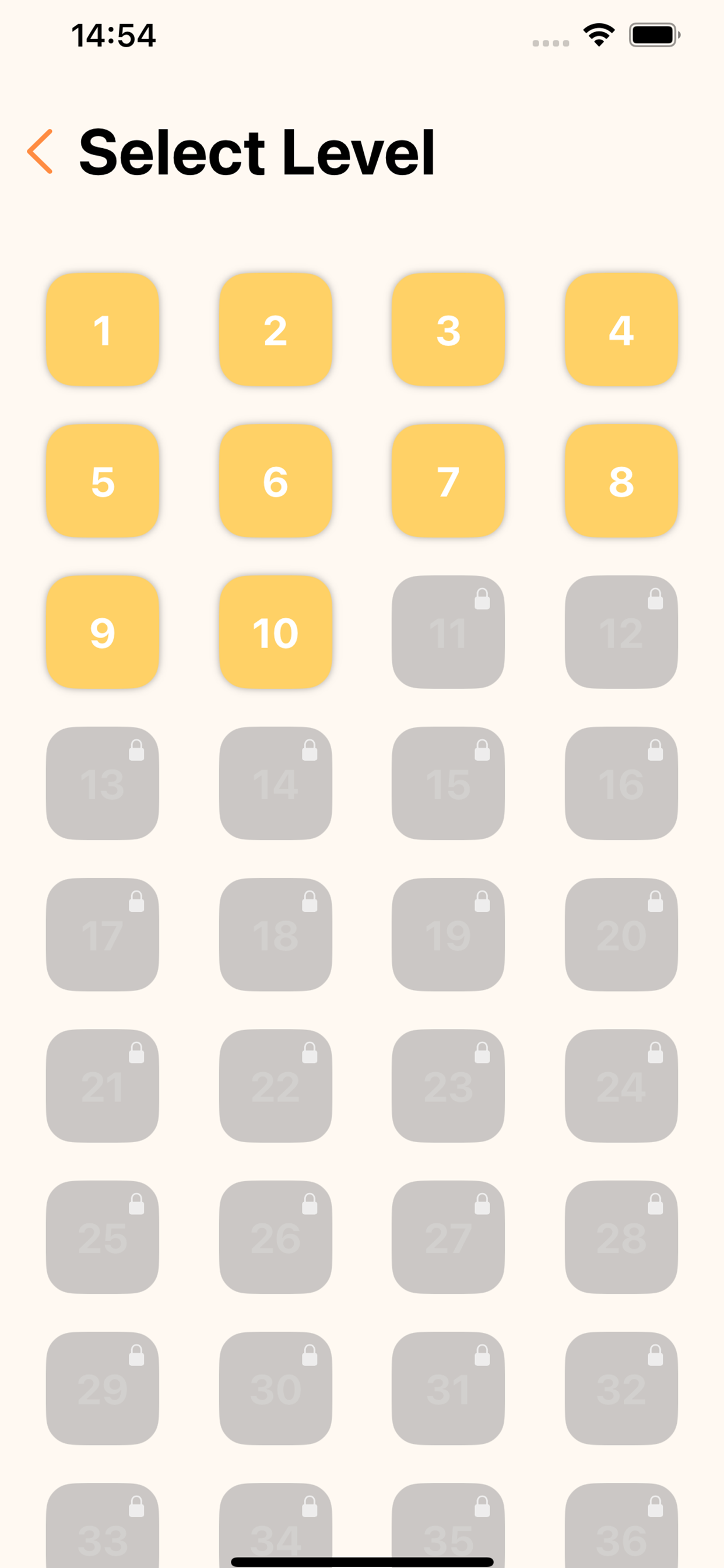The height and width of the screenshot is (1568, 724).
Task: Pick level 9
Action: (x=102, y=632)
